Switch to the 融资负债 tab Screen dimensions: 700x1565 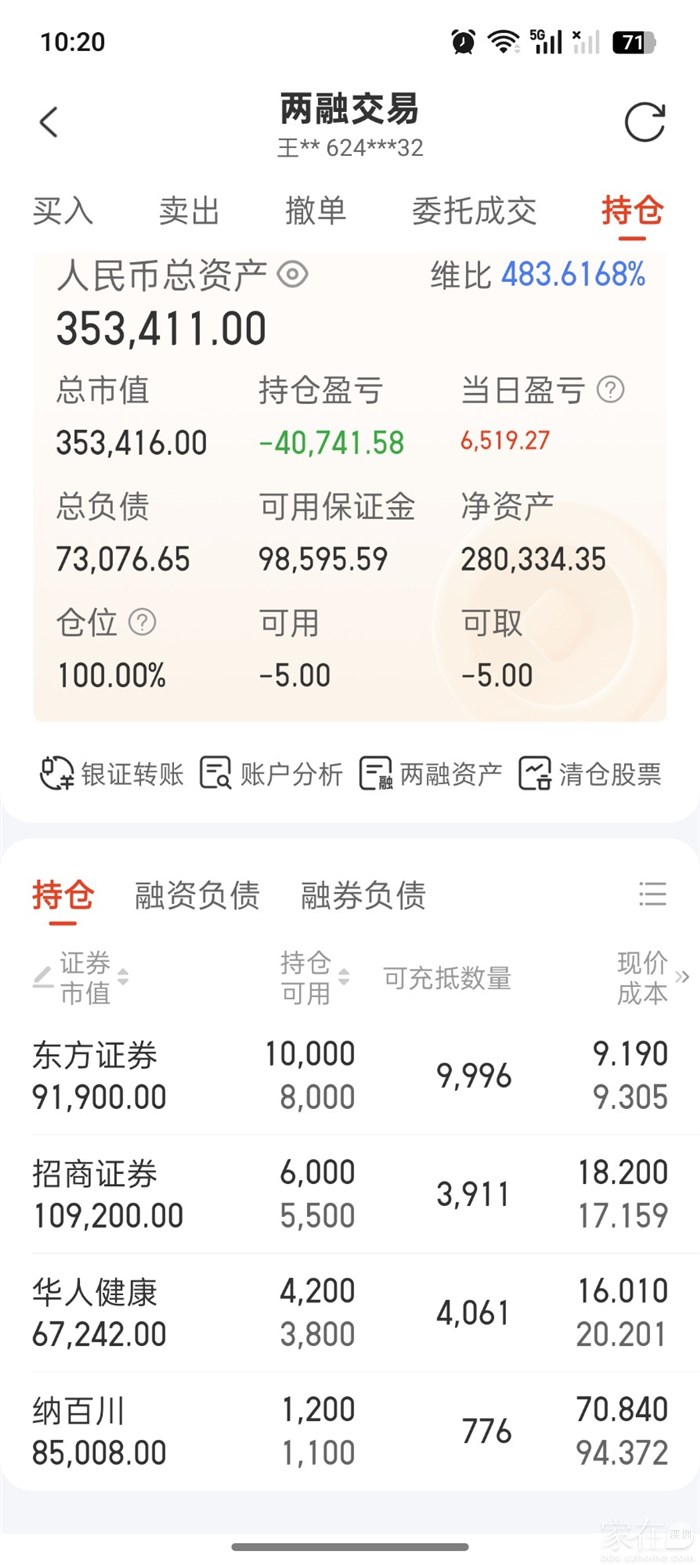[x=197, y=895]
